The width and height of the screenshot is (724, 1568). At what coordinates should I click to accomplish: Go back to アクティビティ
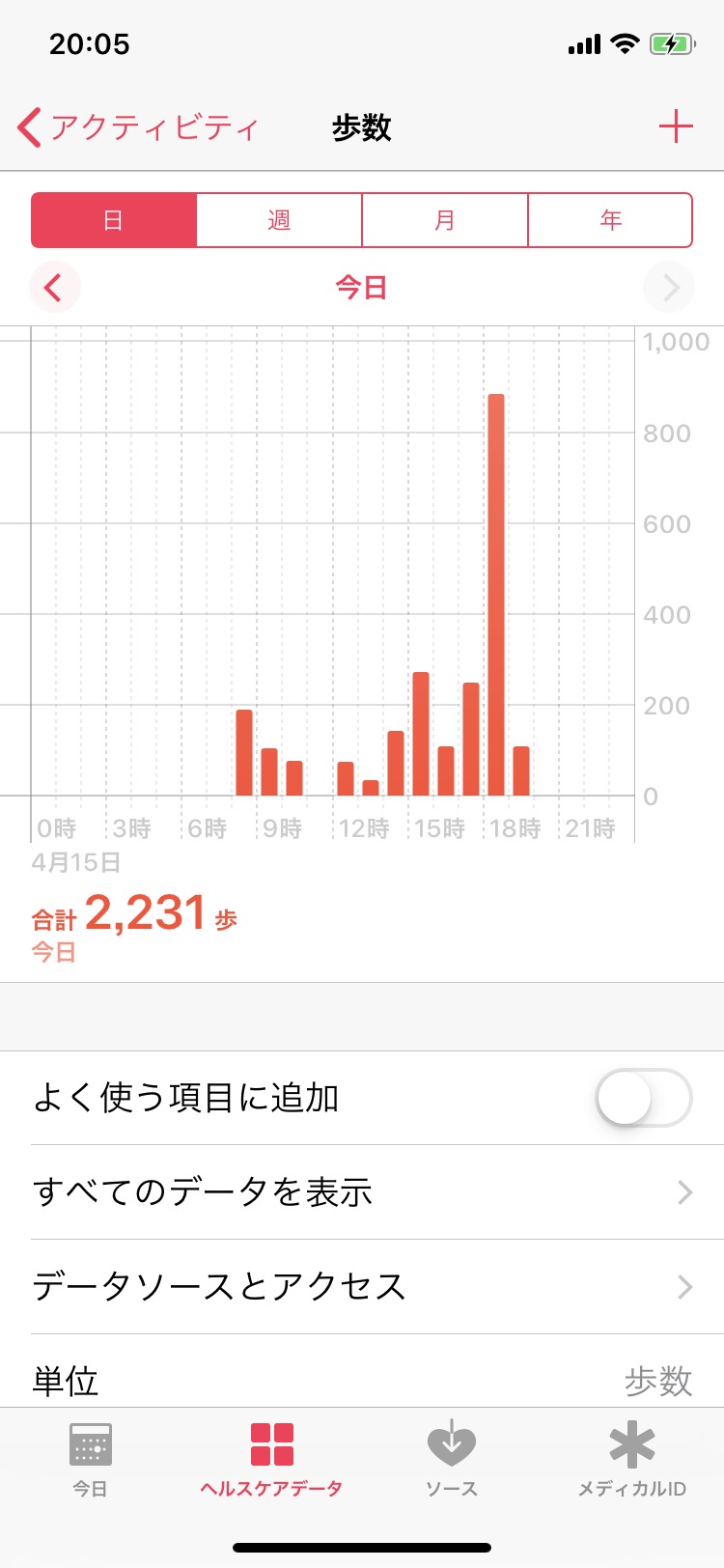(138, 127)
